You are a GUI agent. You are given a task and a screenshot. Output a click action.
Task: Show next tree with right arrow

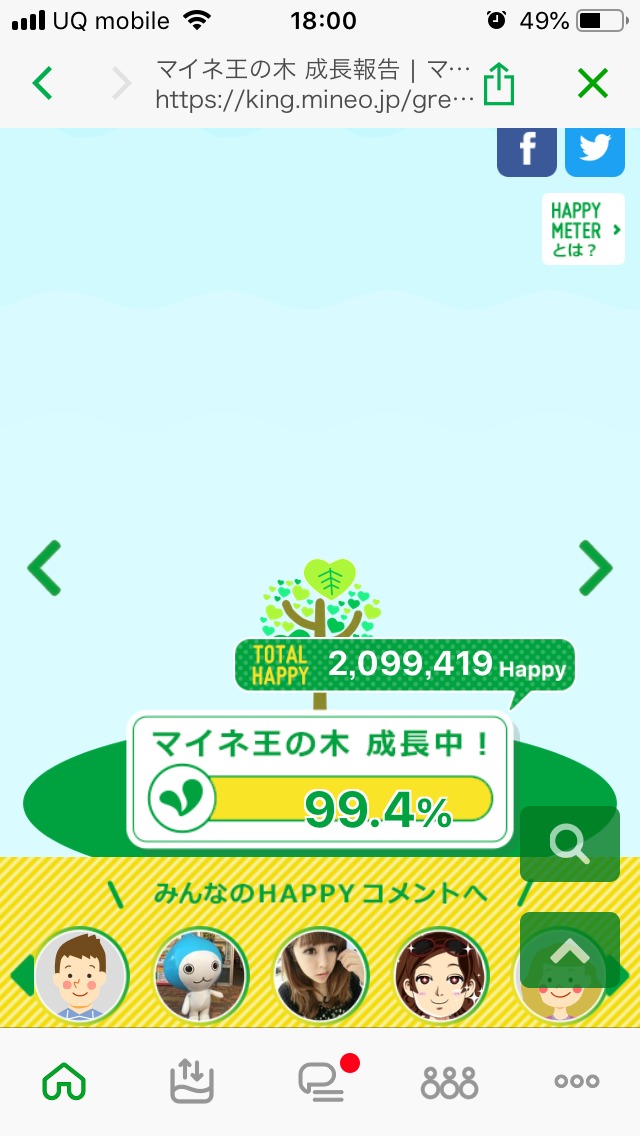coord(596,568)
